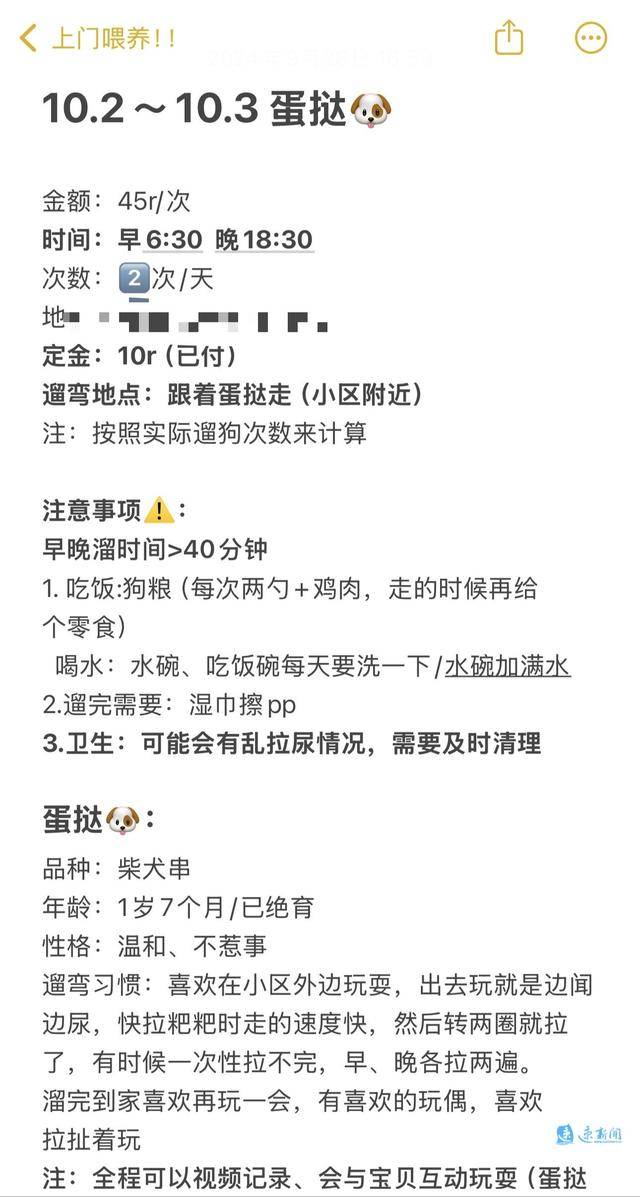
Task: Share this note
Action: (x=509, y=38)
